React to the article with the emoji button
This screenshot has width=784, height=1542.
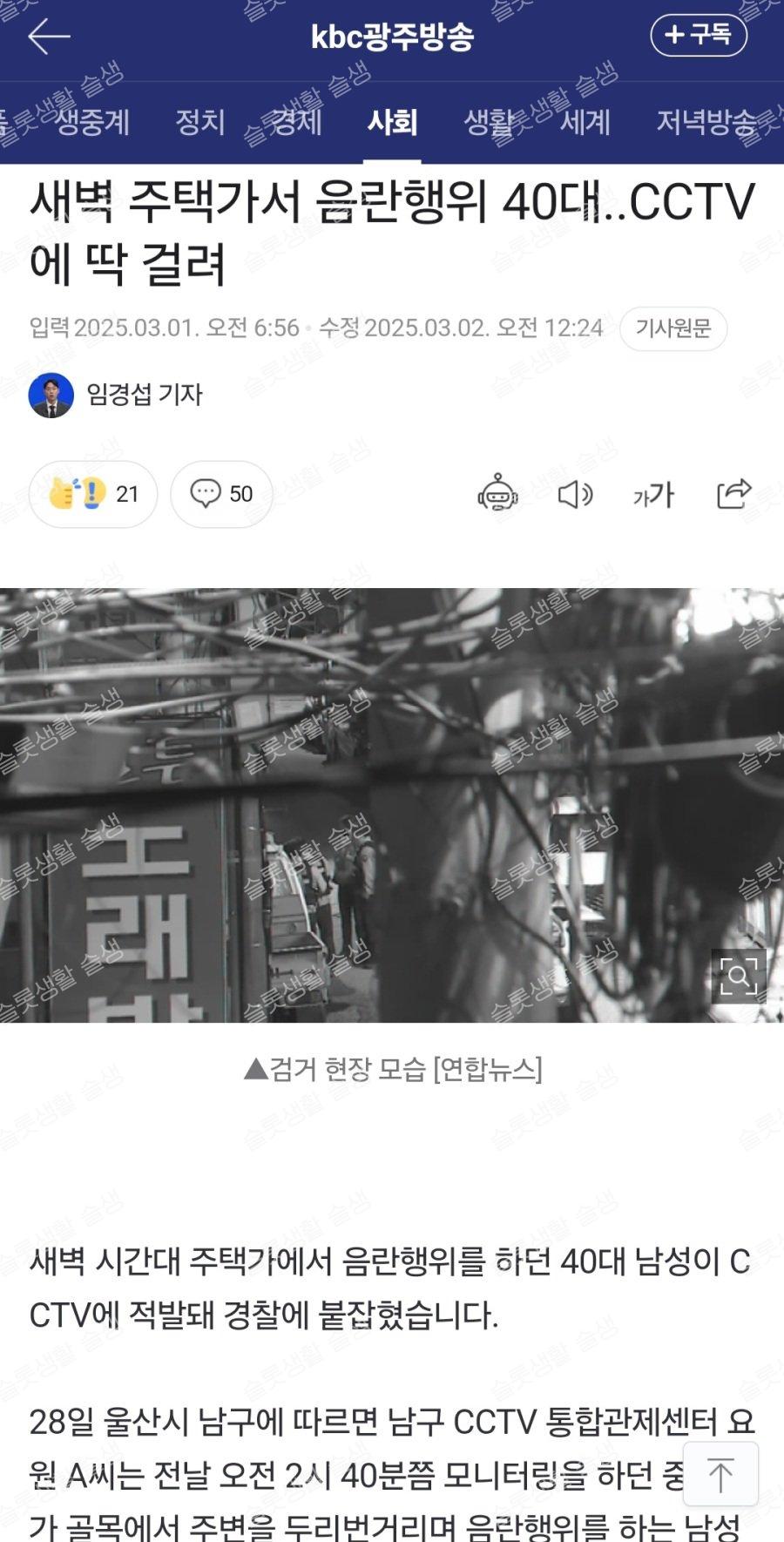click(x=93, y=494)
